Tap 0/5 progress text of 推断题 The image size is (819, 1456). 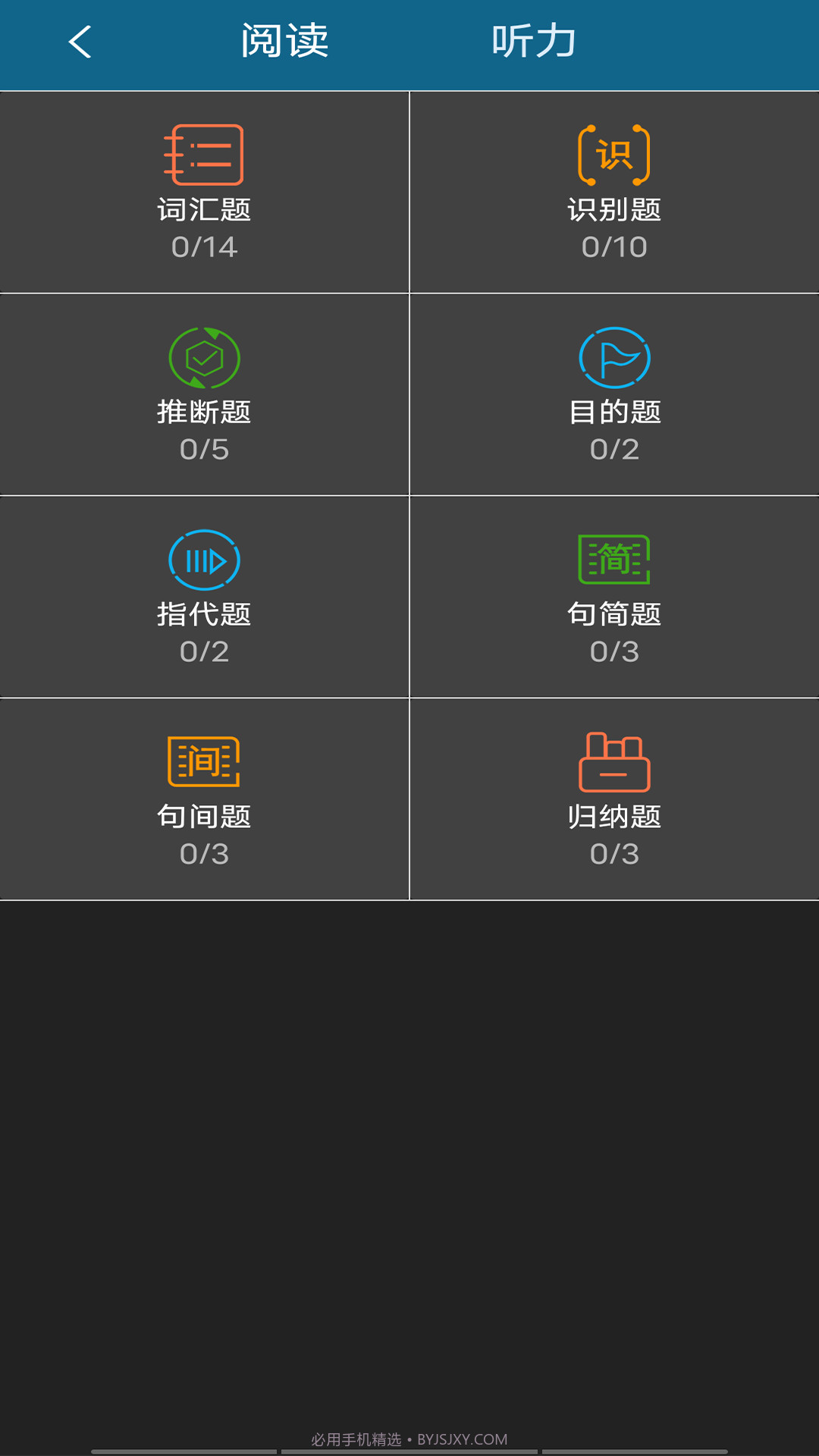203,449
